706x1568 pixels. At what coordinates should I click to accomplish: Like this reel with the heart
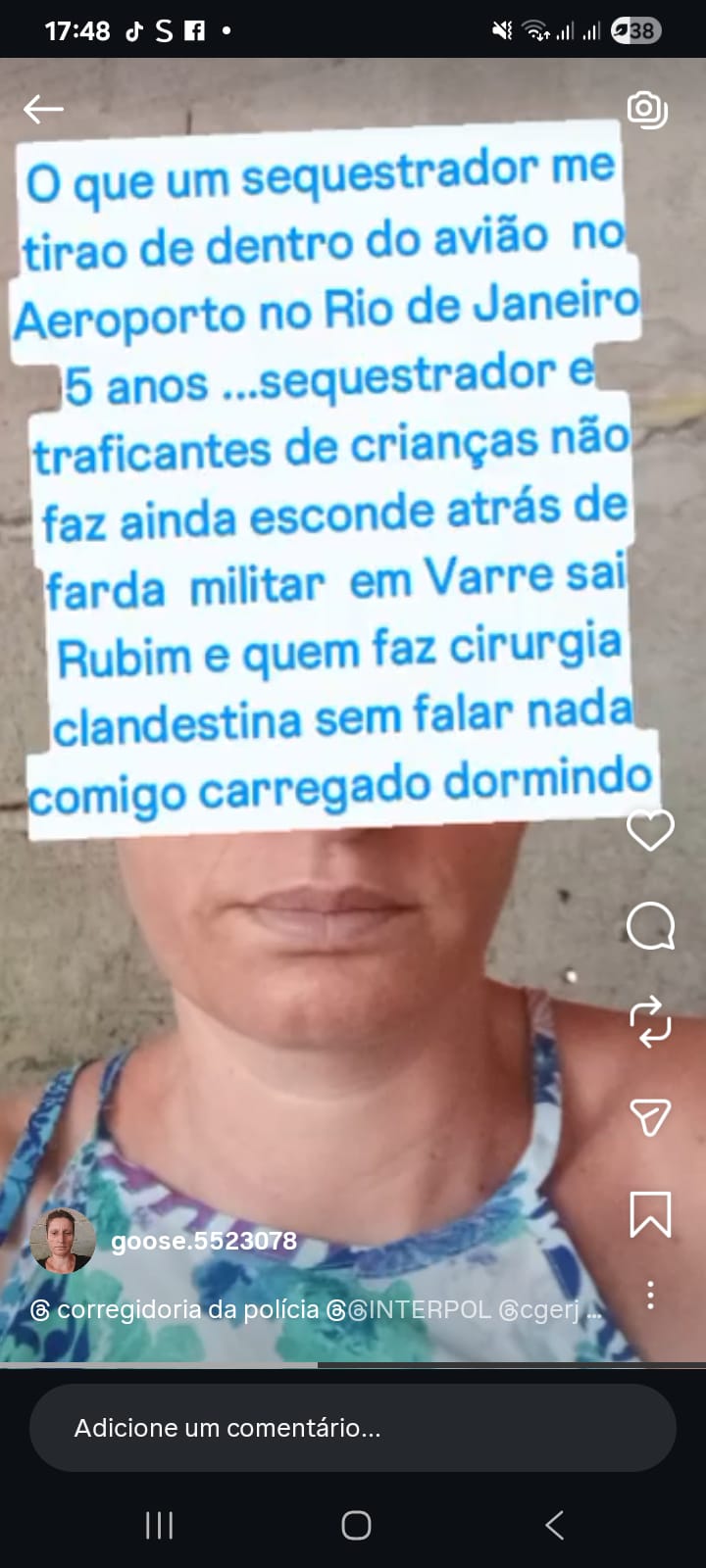[x=650, y=831]
